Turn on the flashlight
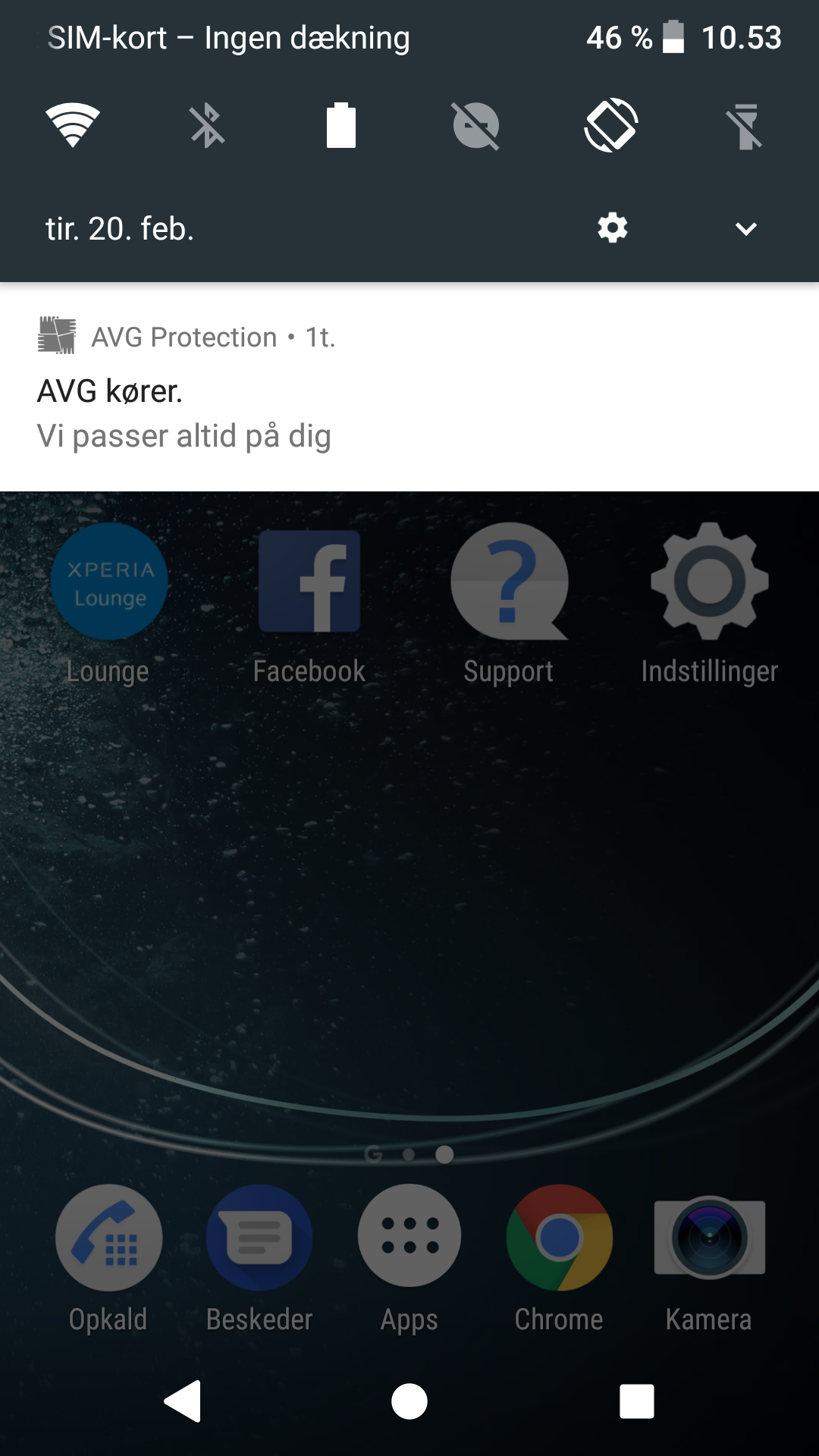 pyautogui.click(x=745, y=125)
